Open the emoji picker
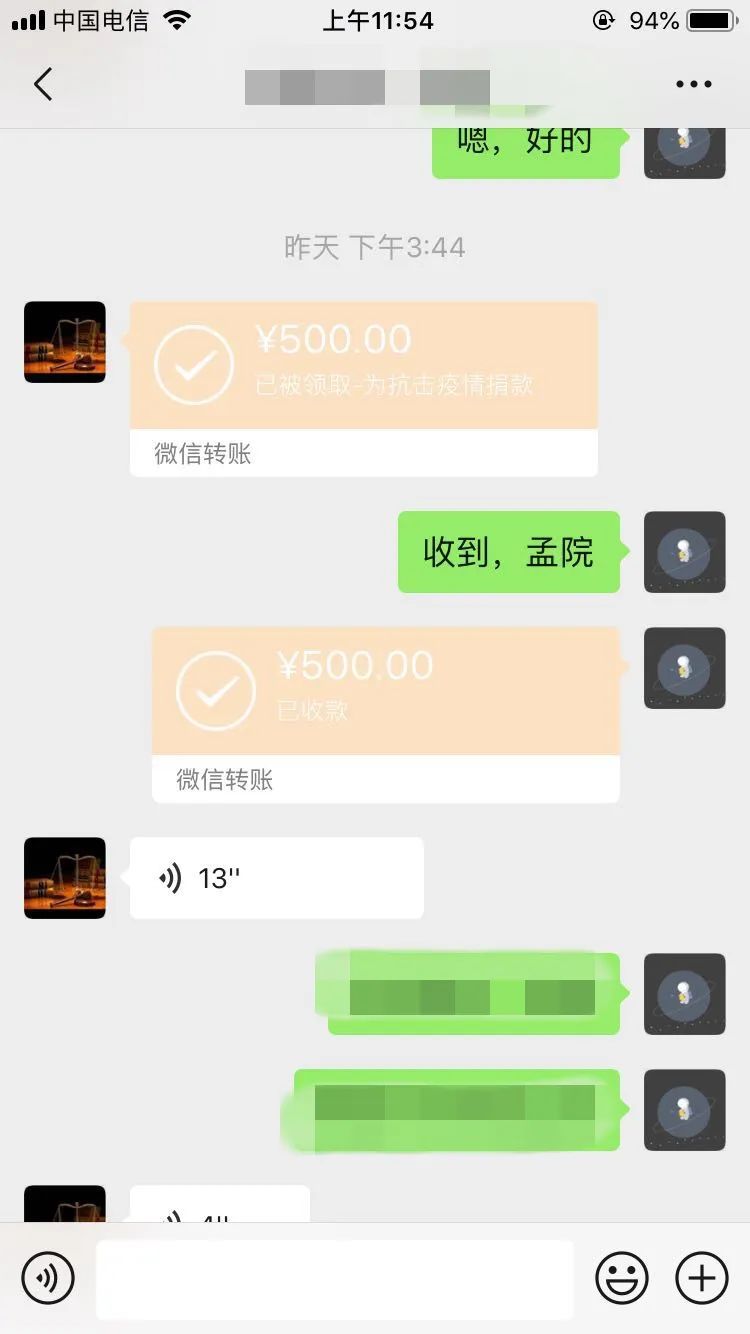 pyautogui.click(x=621, y=1278)
